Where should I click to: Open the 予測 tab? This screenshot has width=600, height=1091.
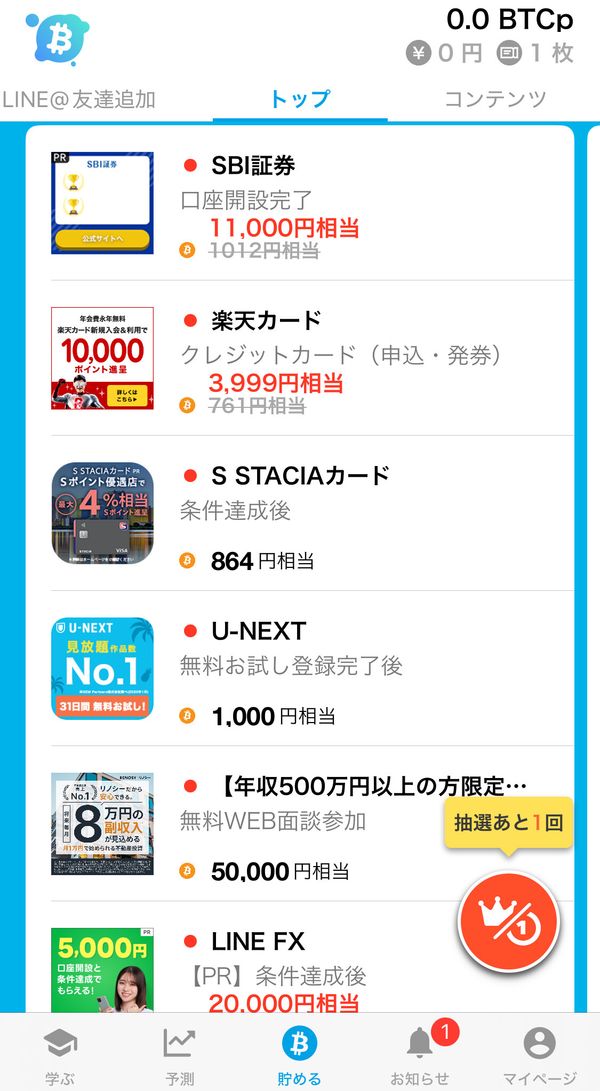click(x=180, y=1053)
